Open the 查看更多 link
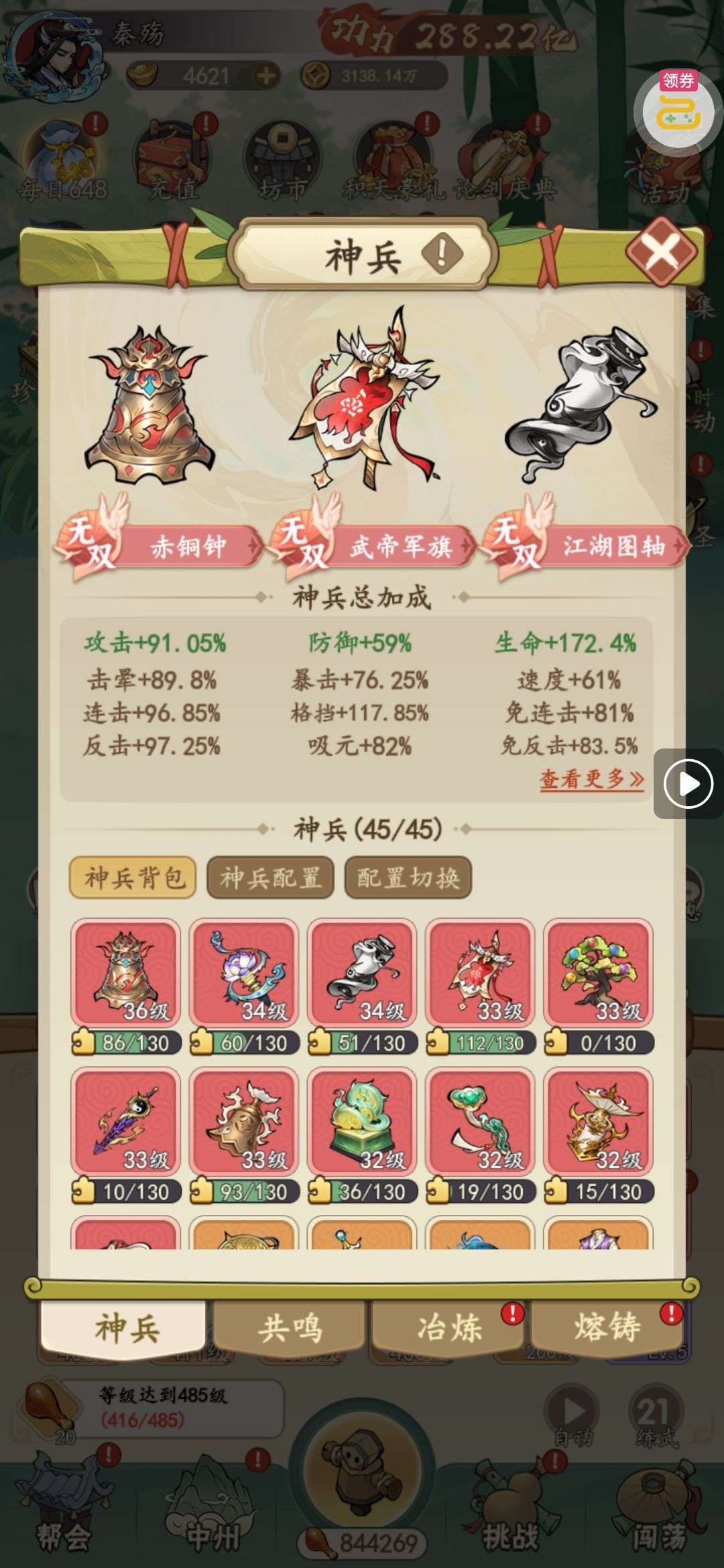Image resolution: width=724 pixels, height=1568 pixels. click(591, 779)
